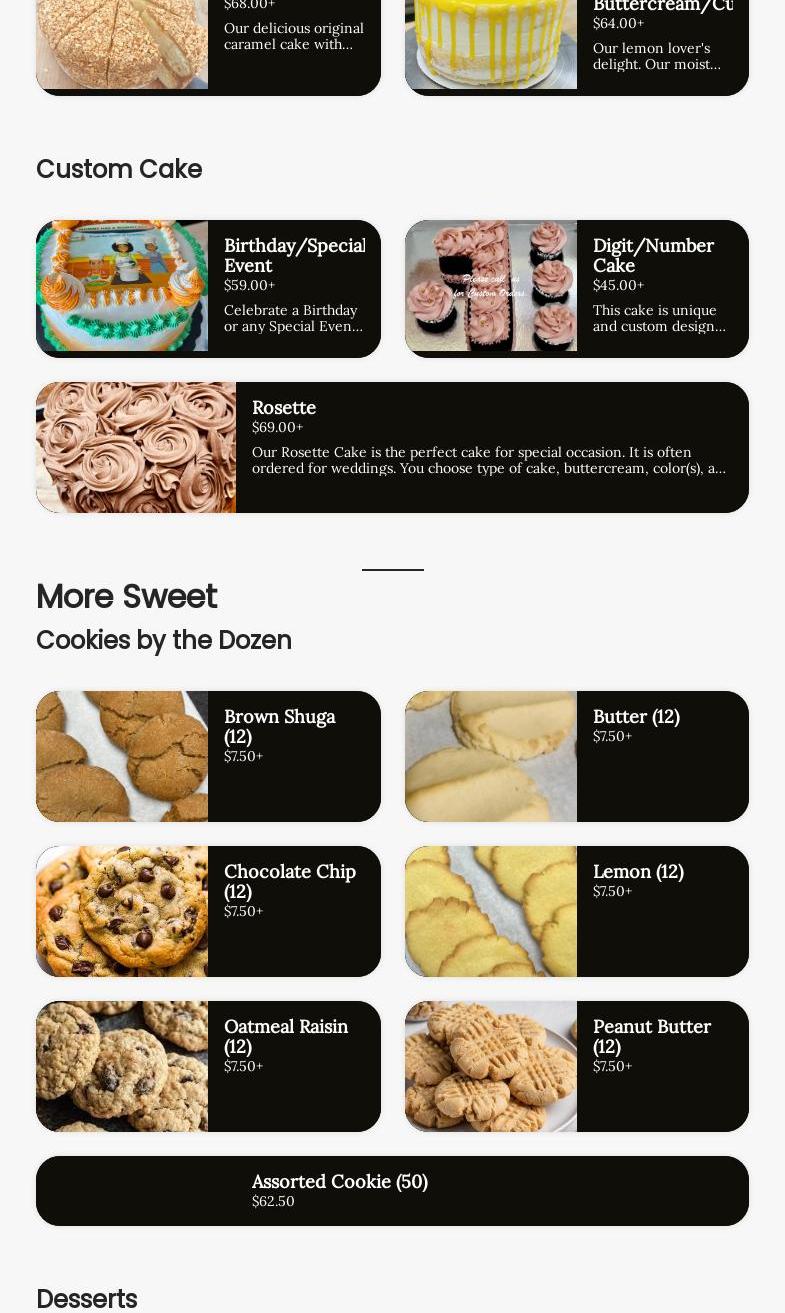Image resolution: width=785 pixels, height=1313 pixels.
Task: Open the Assorted Cookie (50) item
Action: tap(392, 1190)
